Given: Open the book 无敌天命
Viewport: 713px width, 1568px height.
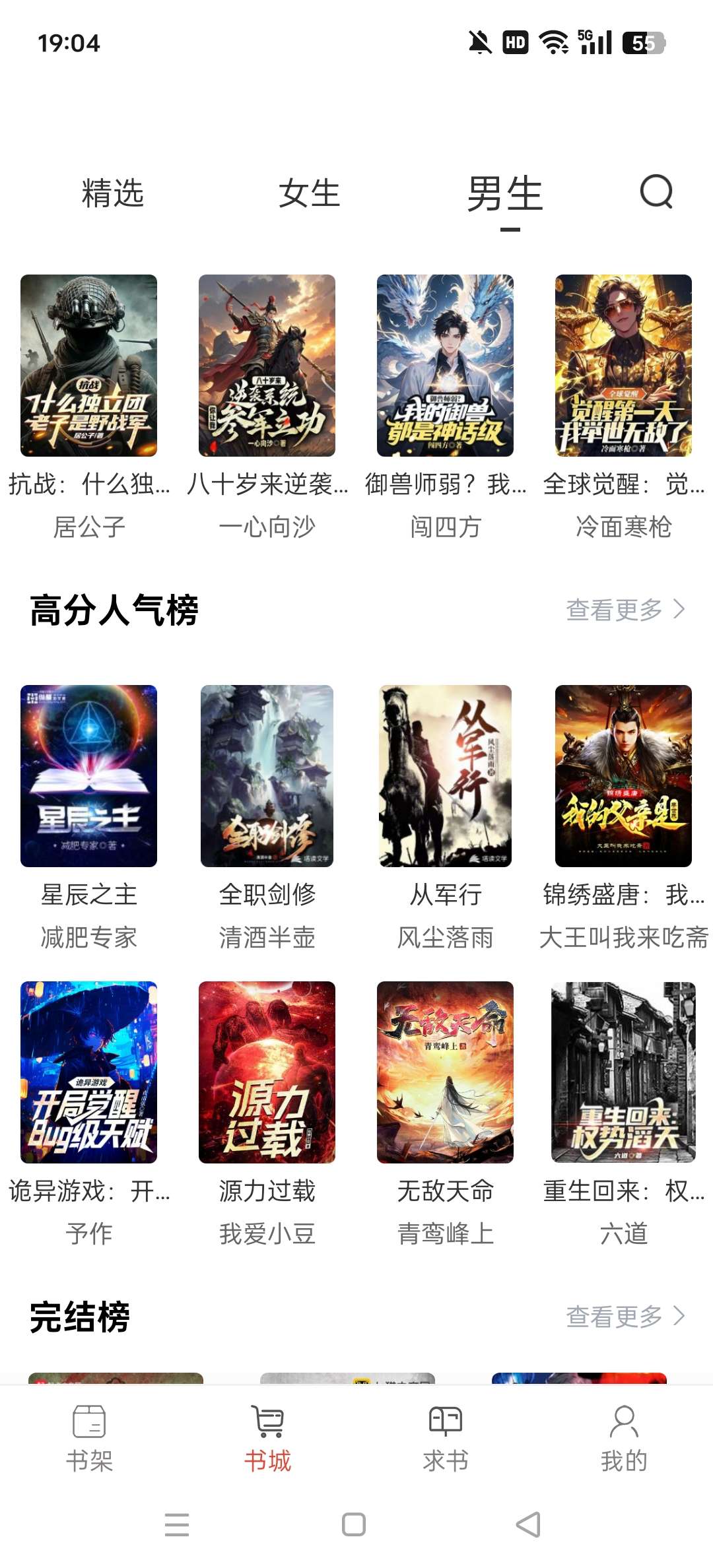Looking at the screenshot, I should click(x=446, y=1072).
